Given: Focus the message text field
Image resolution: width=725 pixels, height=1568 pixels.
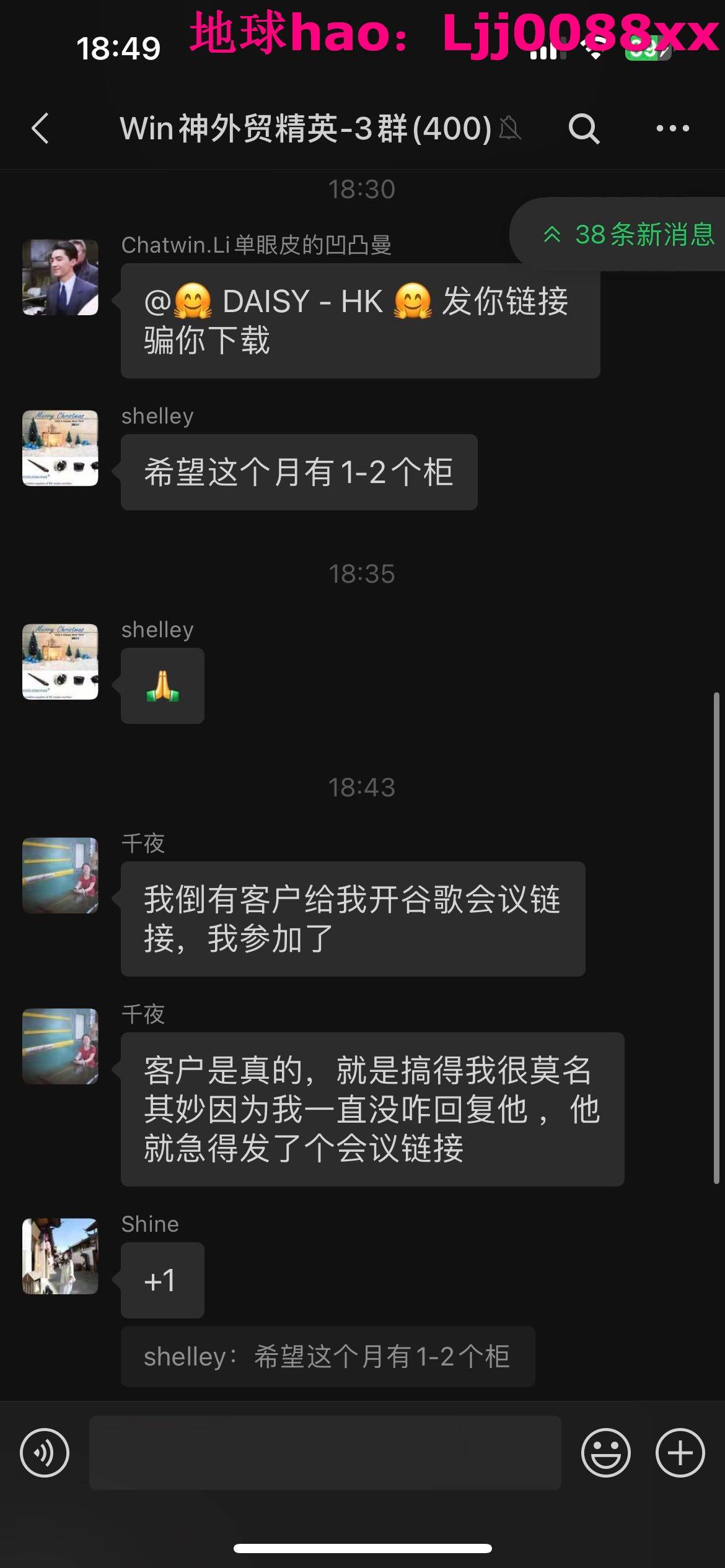Looking at the screenshot, I should pos(325,1453).
